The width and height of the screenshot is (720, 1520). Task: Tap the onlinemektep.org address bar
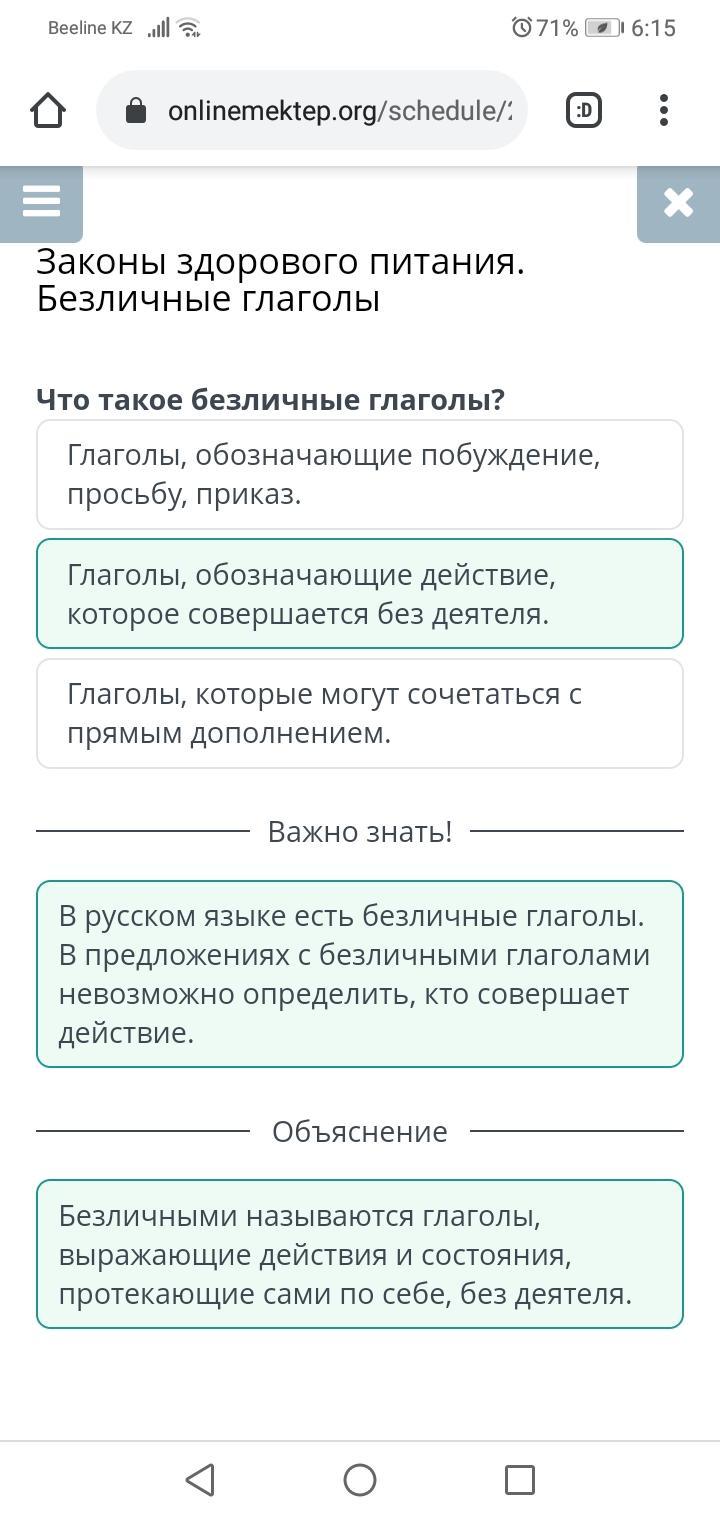point(311,110)
